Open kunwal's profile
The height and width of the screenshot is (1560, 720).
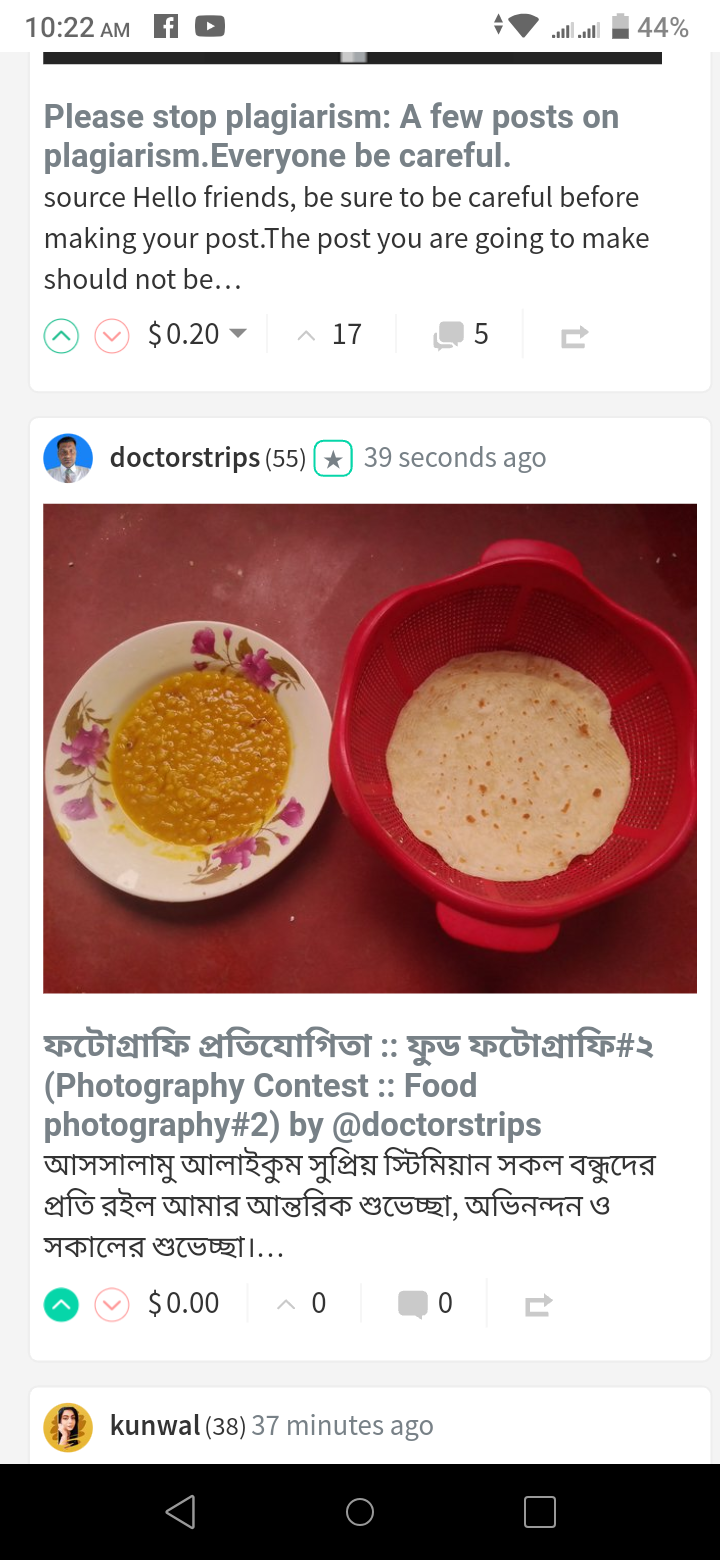tap(68, 1427)
